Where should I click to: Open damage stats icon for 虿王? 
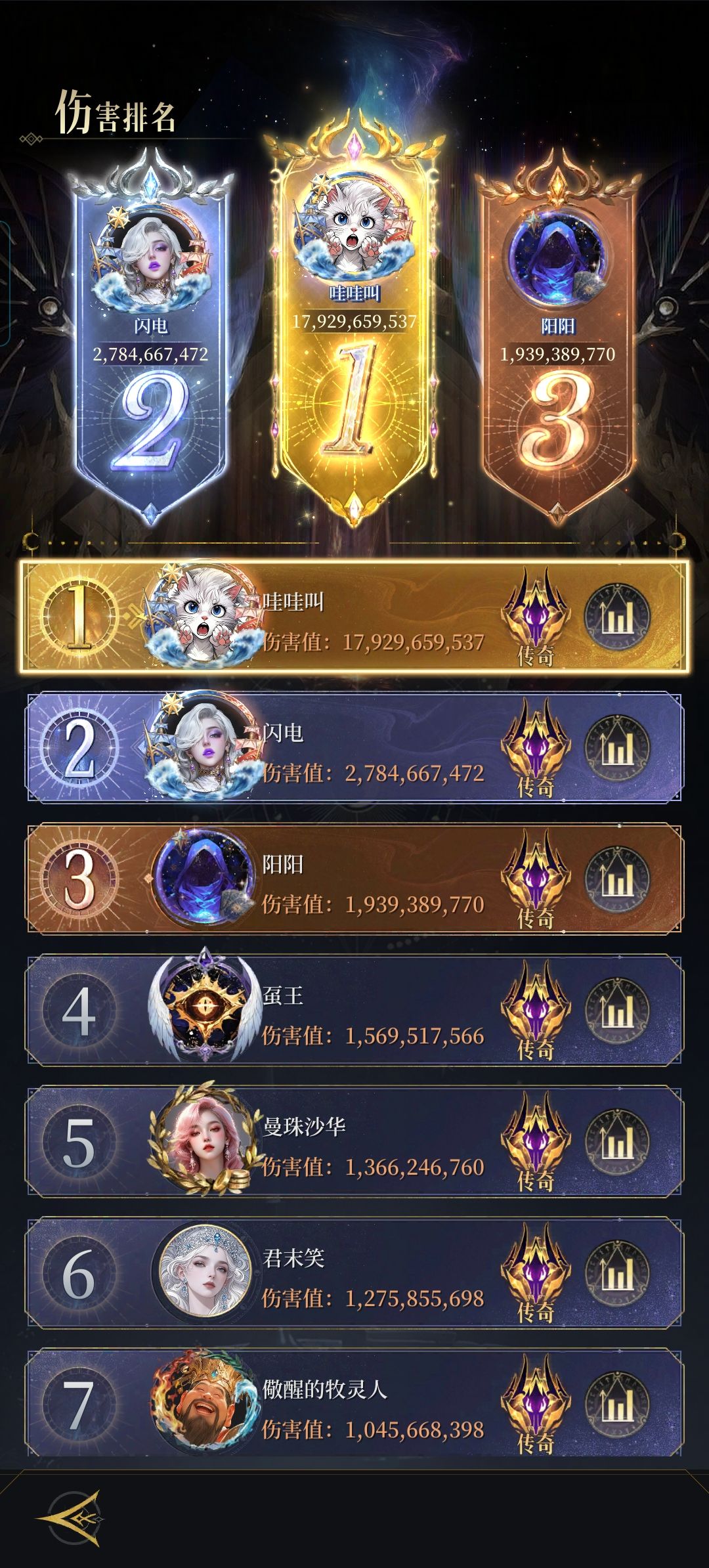(x=617, y=1010)
